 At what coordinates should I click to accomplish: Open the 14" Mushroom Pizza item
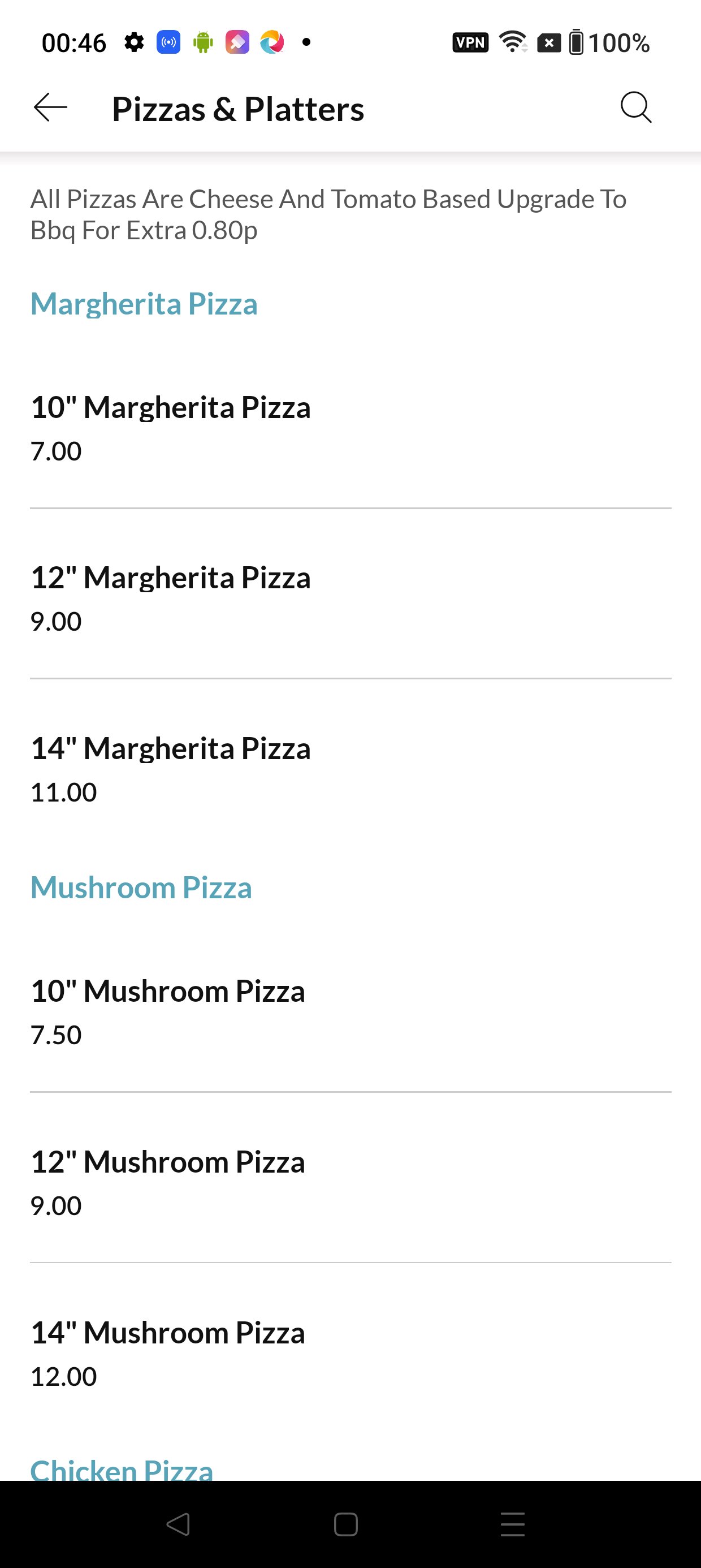click(x=168, y=1352)
